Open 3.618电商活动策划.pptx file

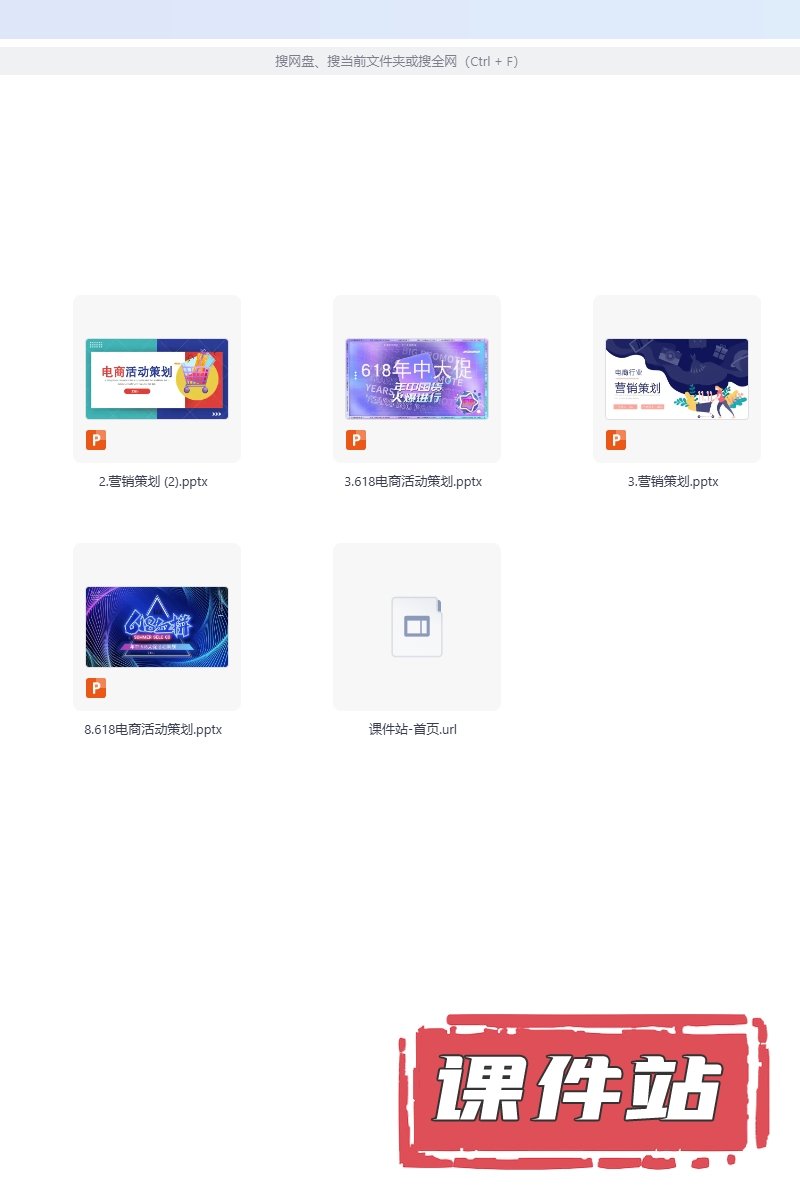point(417,379)
